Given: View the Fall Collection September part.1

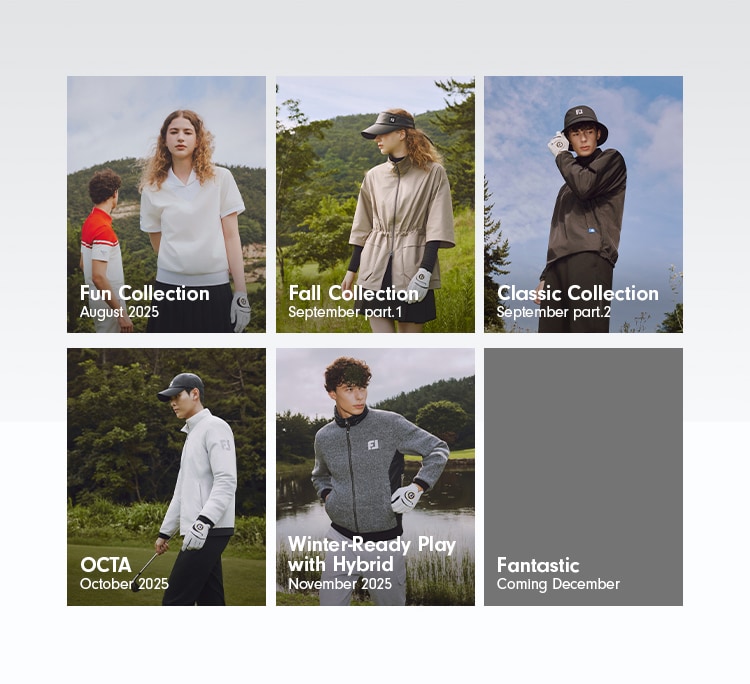Looking at the screenshot, I should (x=375, y=205).
